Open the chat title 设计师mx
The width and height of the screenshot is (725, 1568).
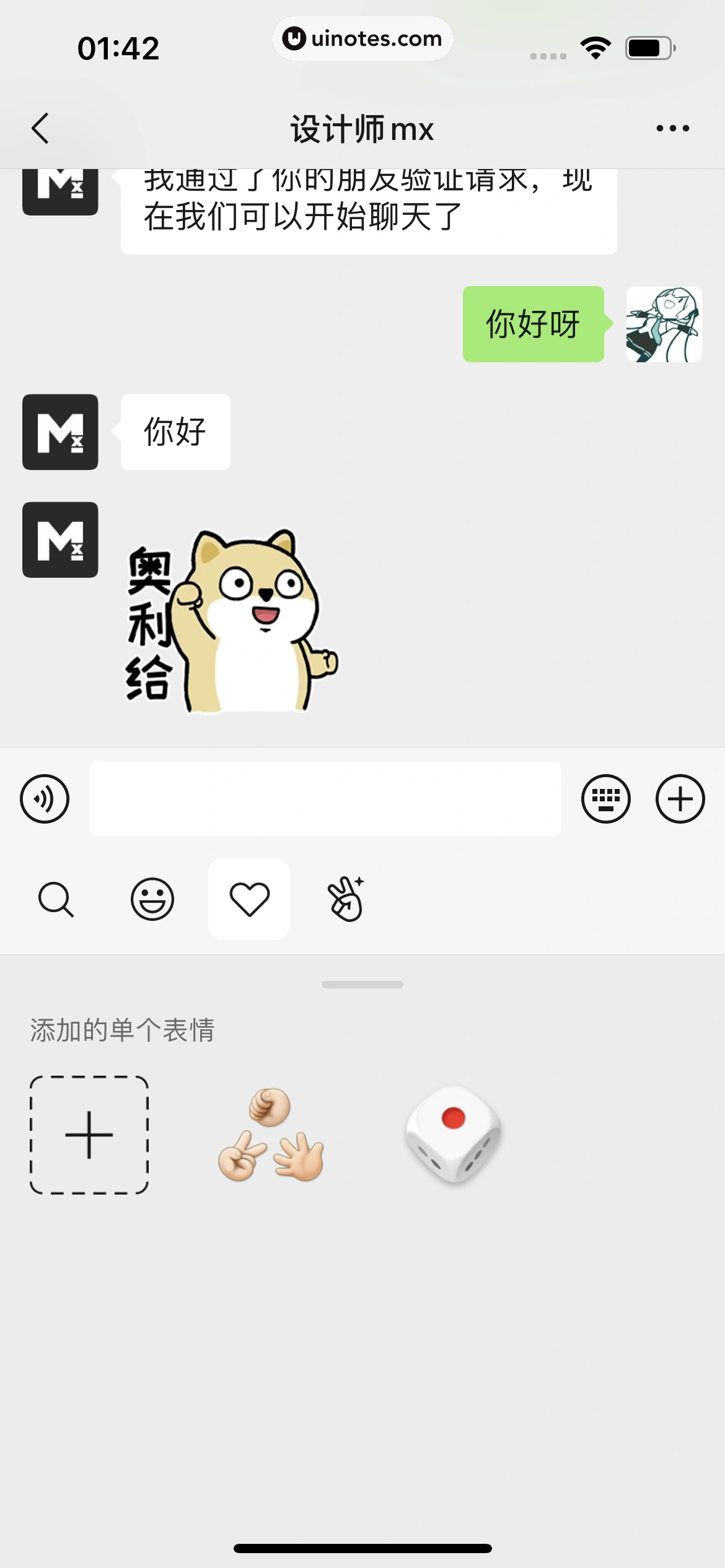tap(362, 129)
